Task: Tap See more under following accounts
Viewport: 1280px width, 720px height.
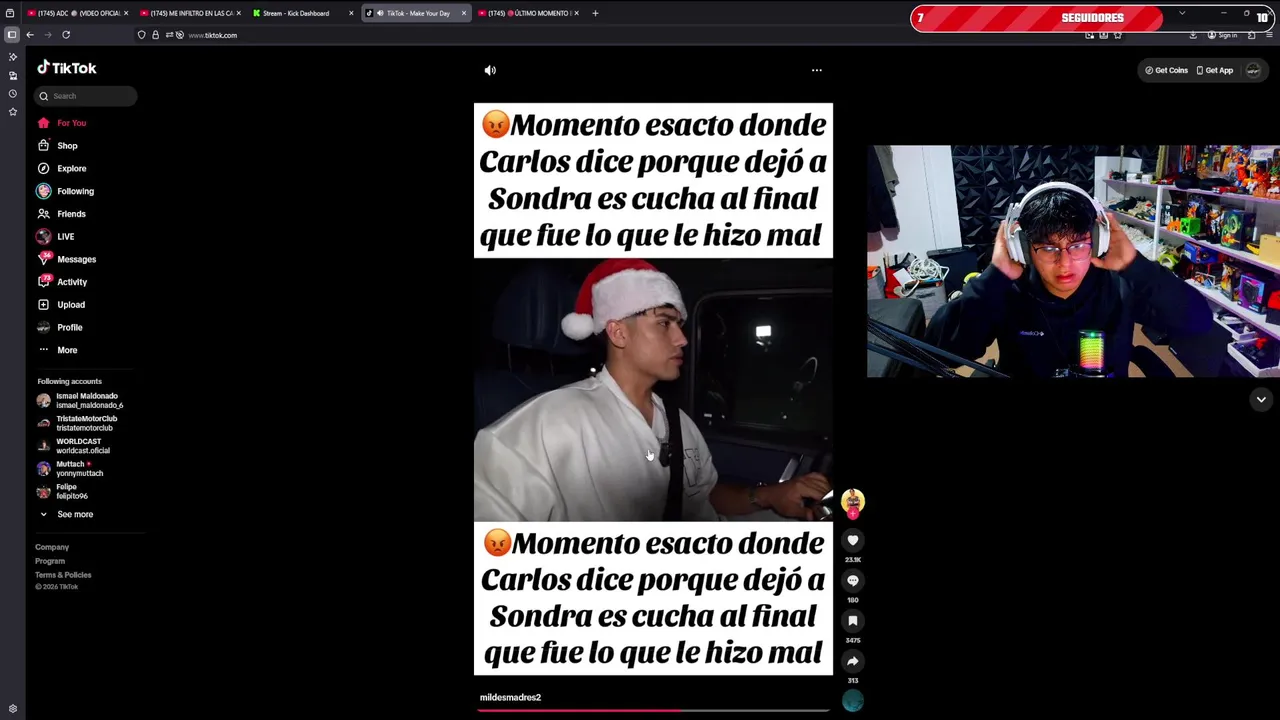Action: 74,514
